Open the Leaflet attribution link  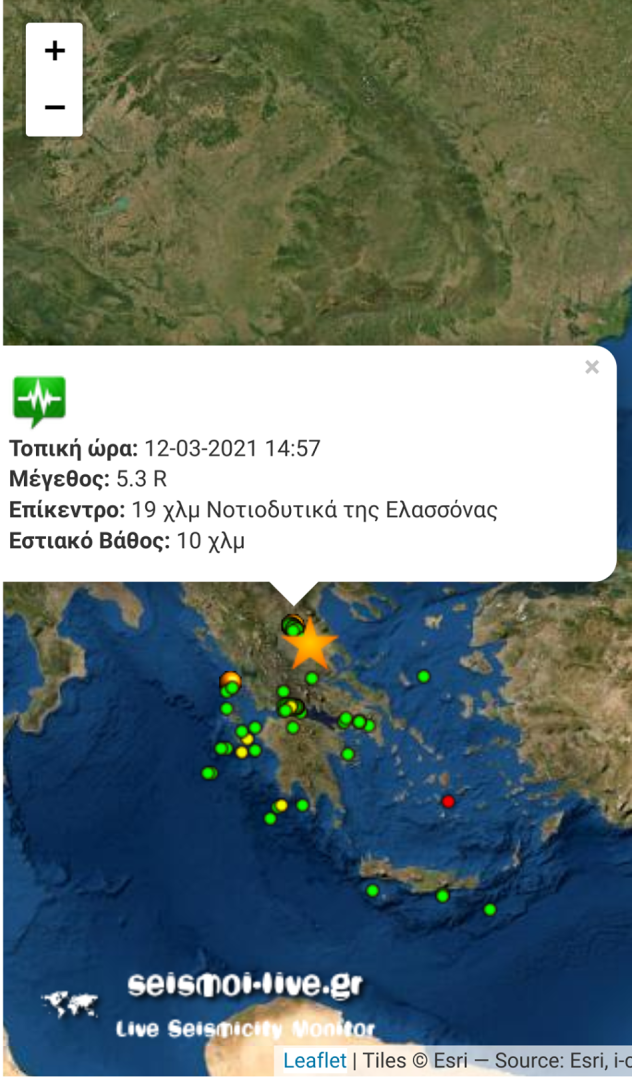(x=314, y=1060)
